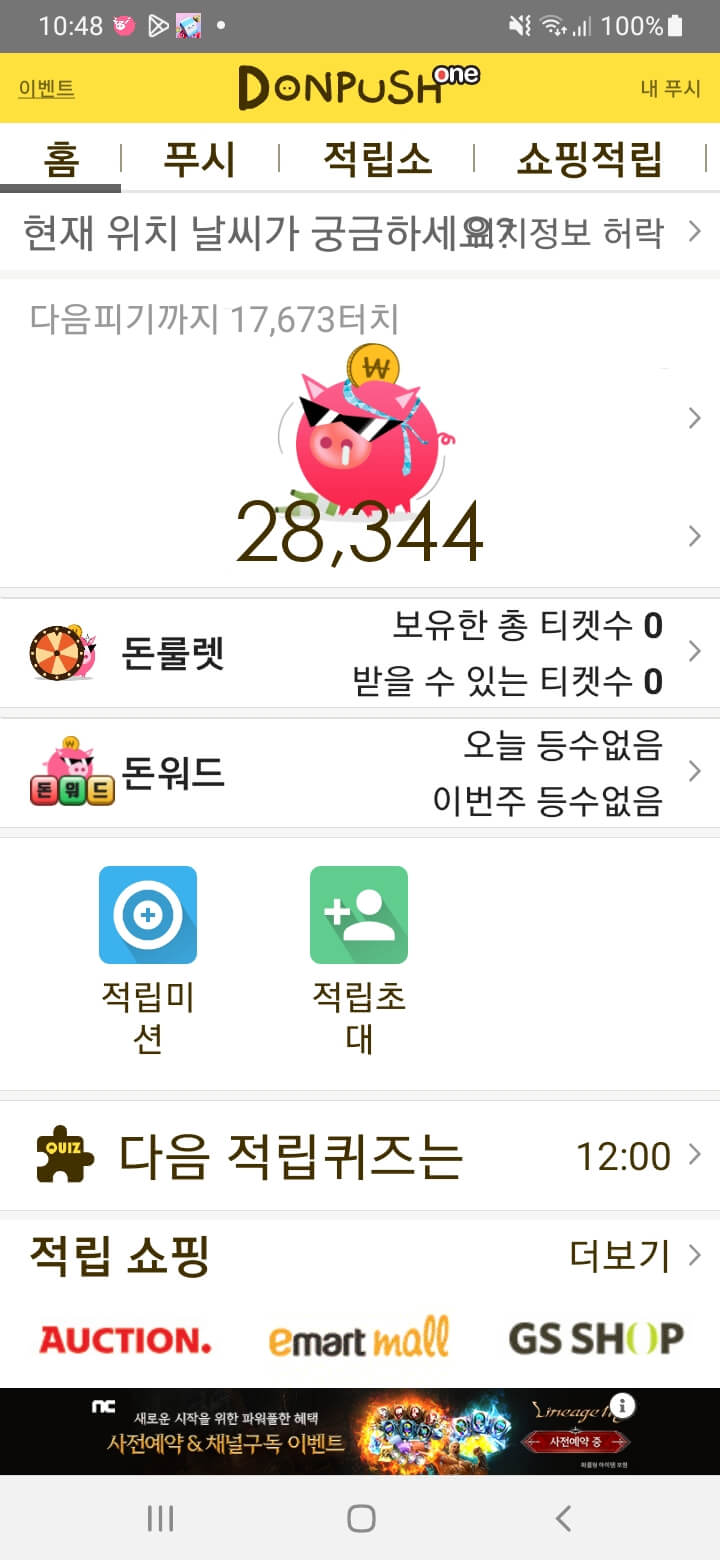Viewport: 720px width, 1560px height.
Task: Open the next 적립퀴즈 quiz row
Action: coord(360,1156)
